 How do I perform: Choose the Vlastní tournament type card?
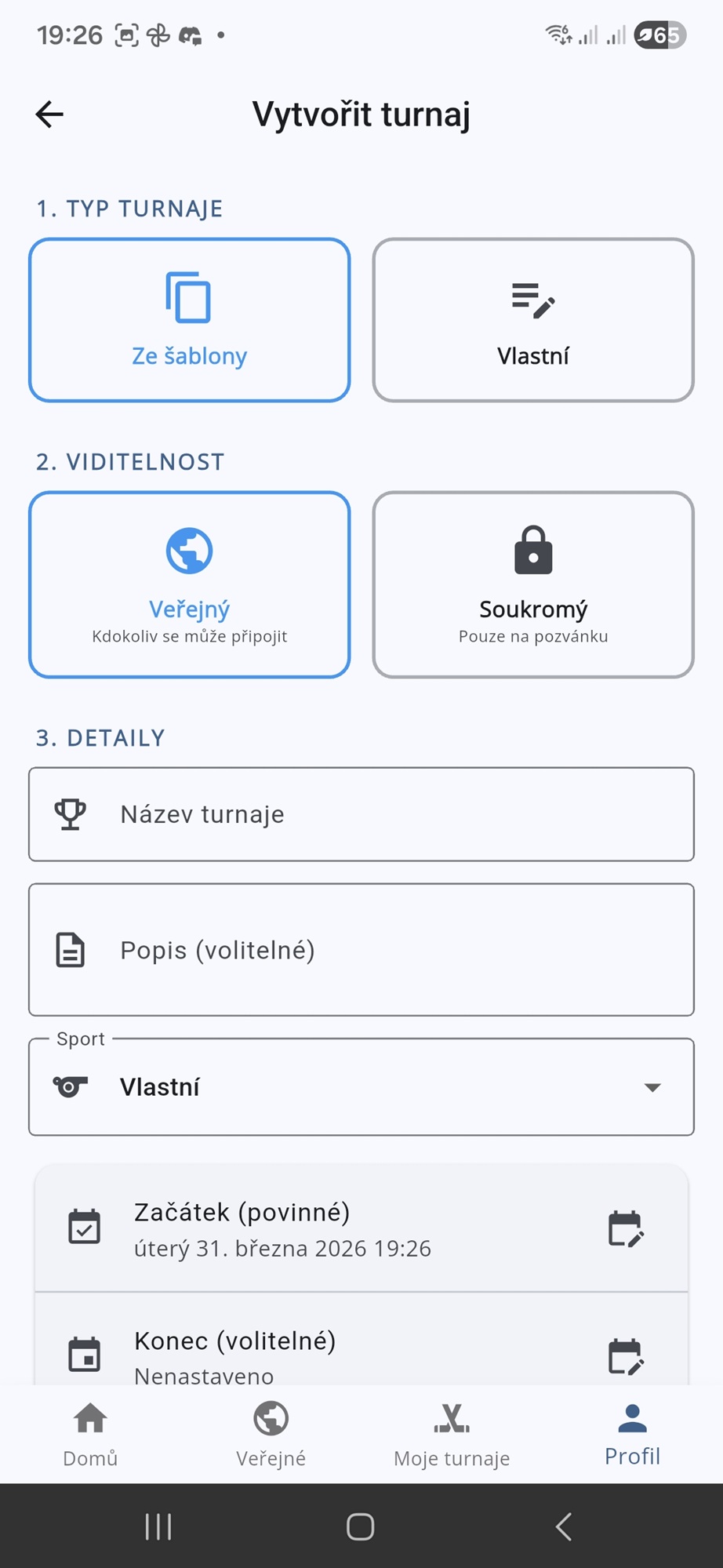point(532,319)
